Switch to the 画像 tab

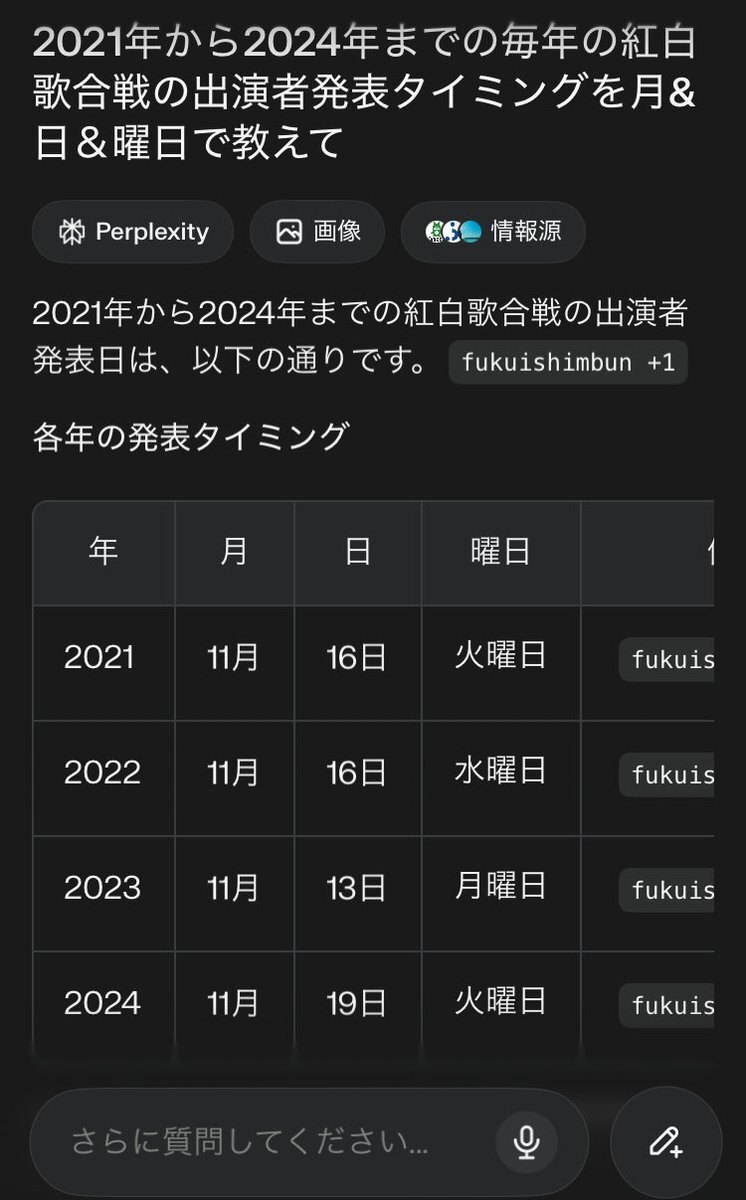coord(318,232)
